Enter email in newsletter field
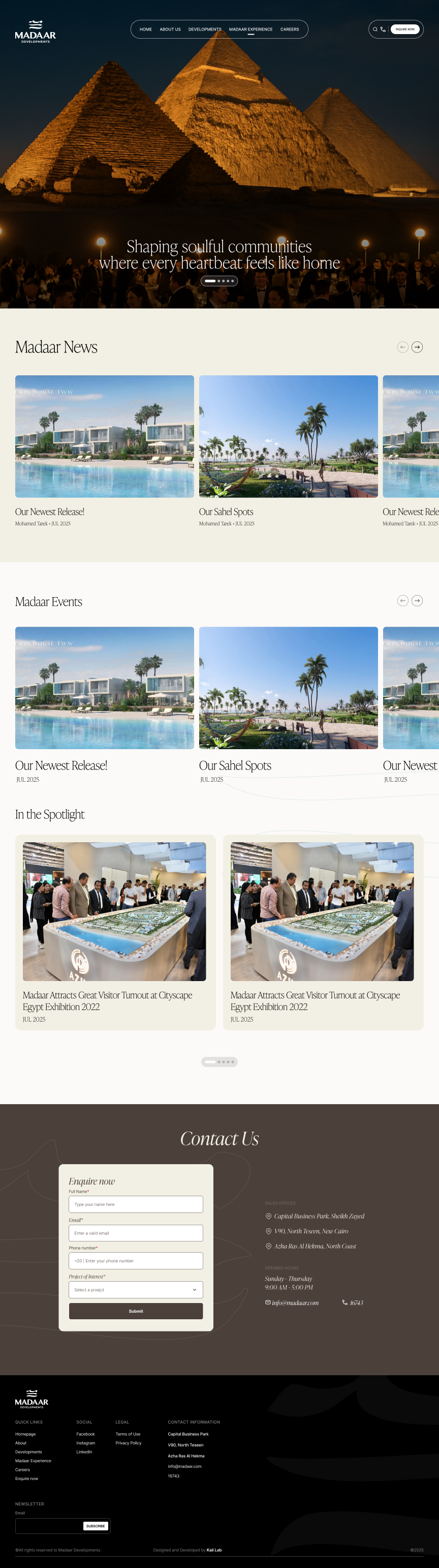Image resolution: width=439 pixels, height=1568 pixels. [x=49, y=1526]
